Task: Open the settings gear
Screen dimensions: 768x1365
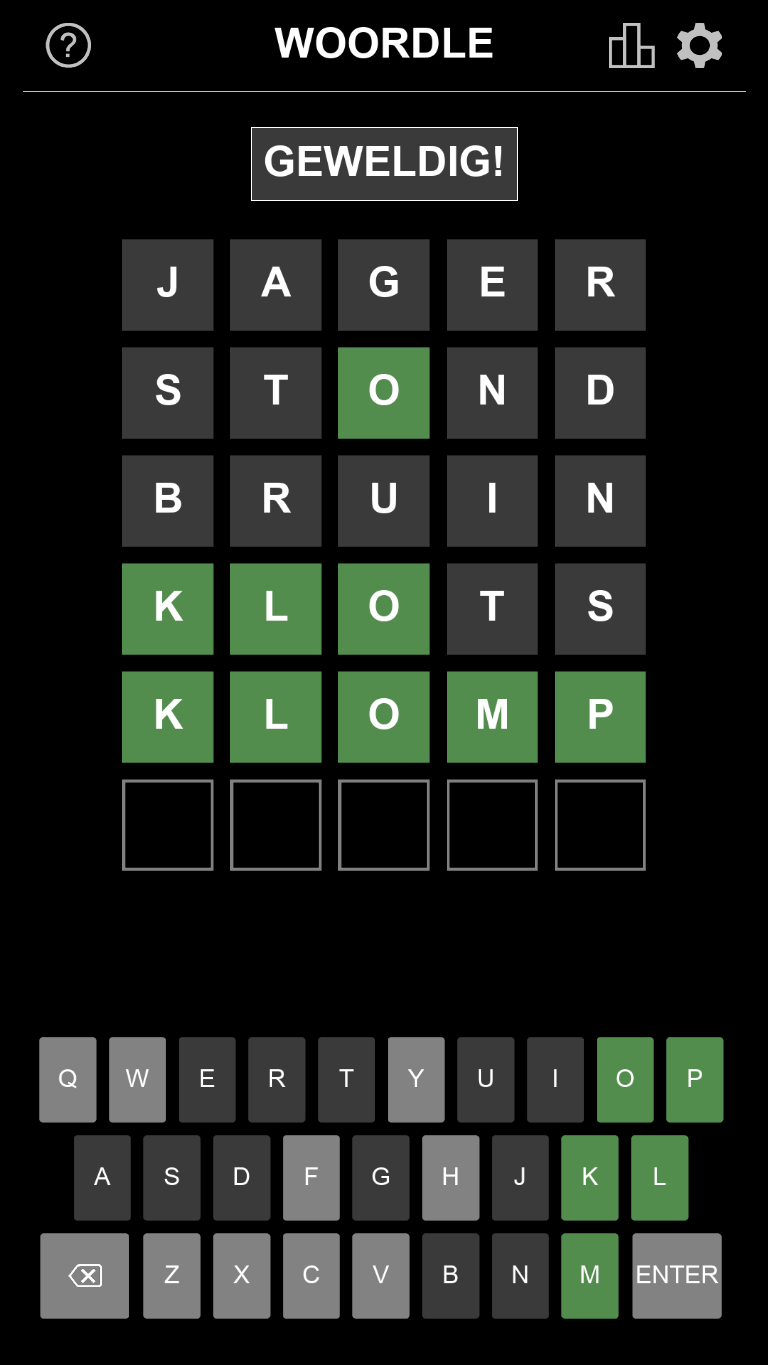Action: 699,46
